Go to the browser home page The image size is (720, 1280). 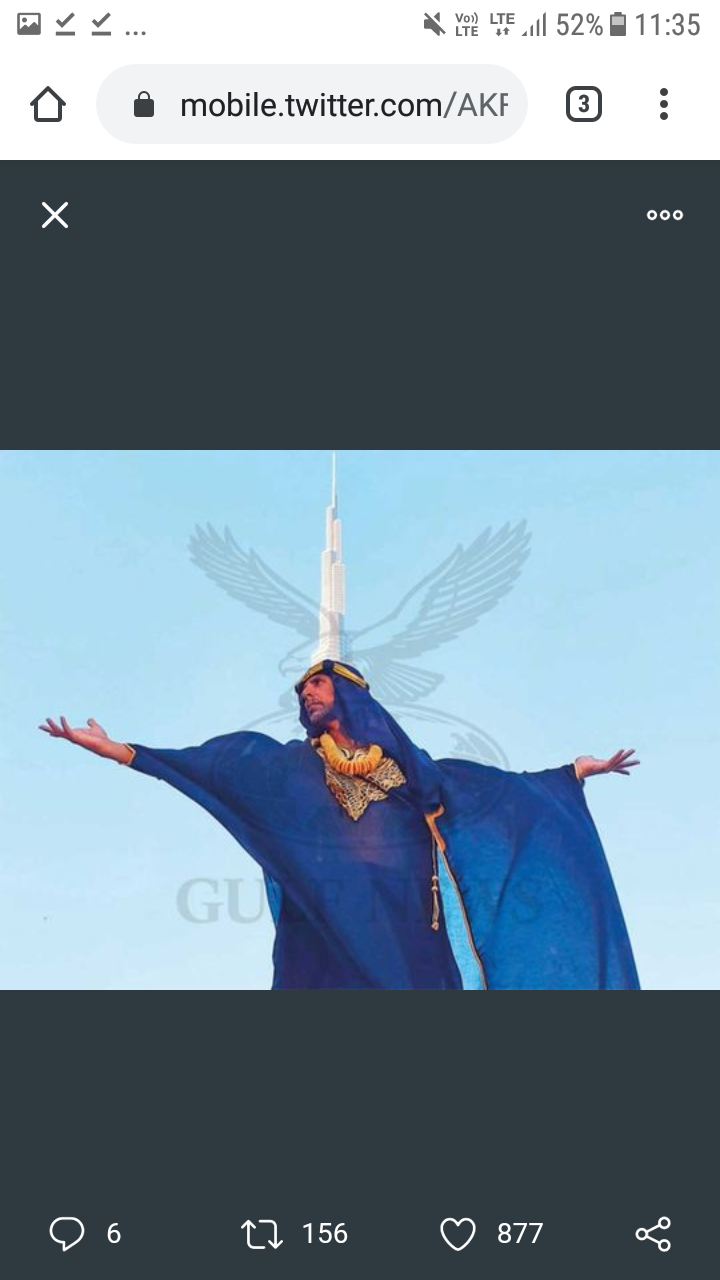point(48,104)
